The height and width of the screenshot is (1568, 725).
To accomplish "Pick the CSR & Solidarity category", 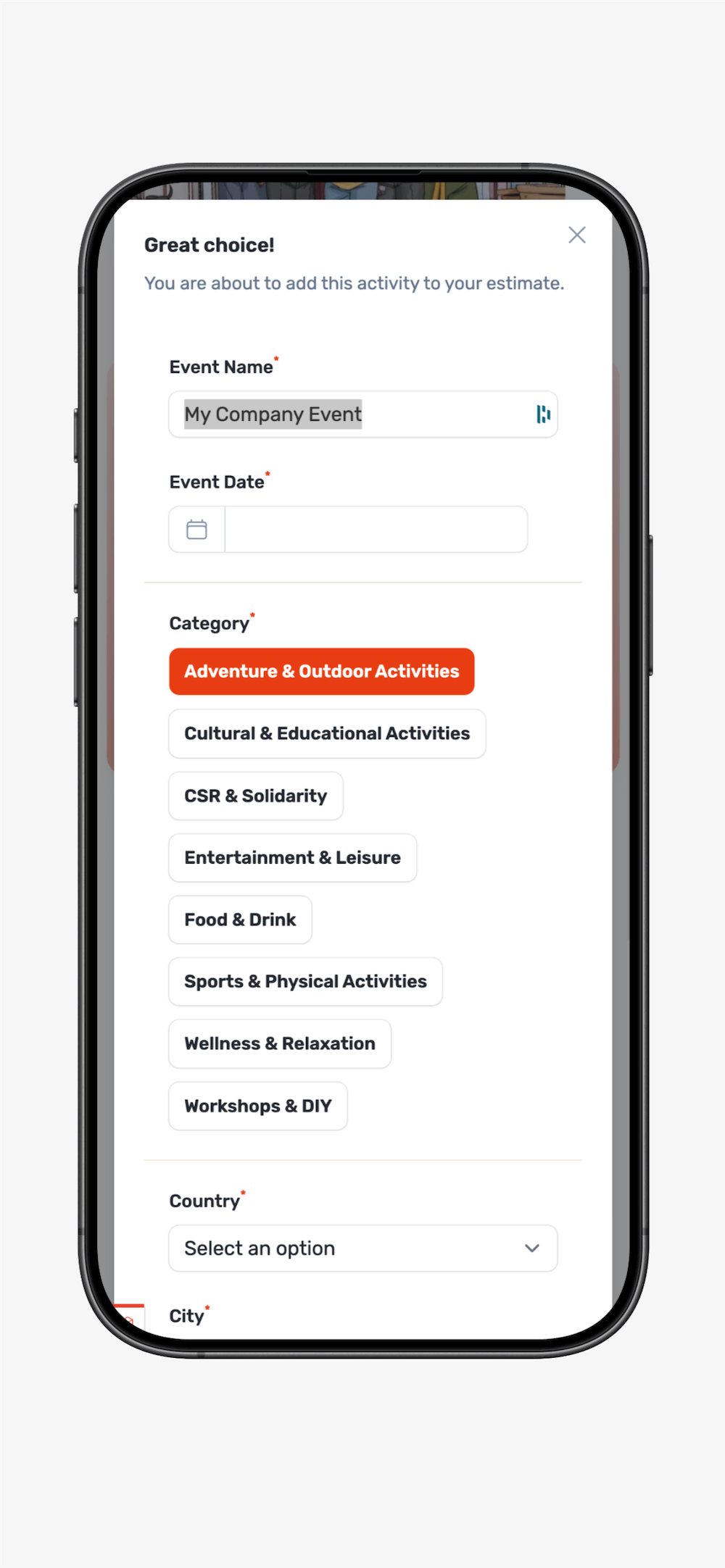I will 255,796.
